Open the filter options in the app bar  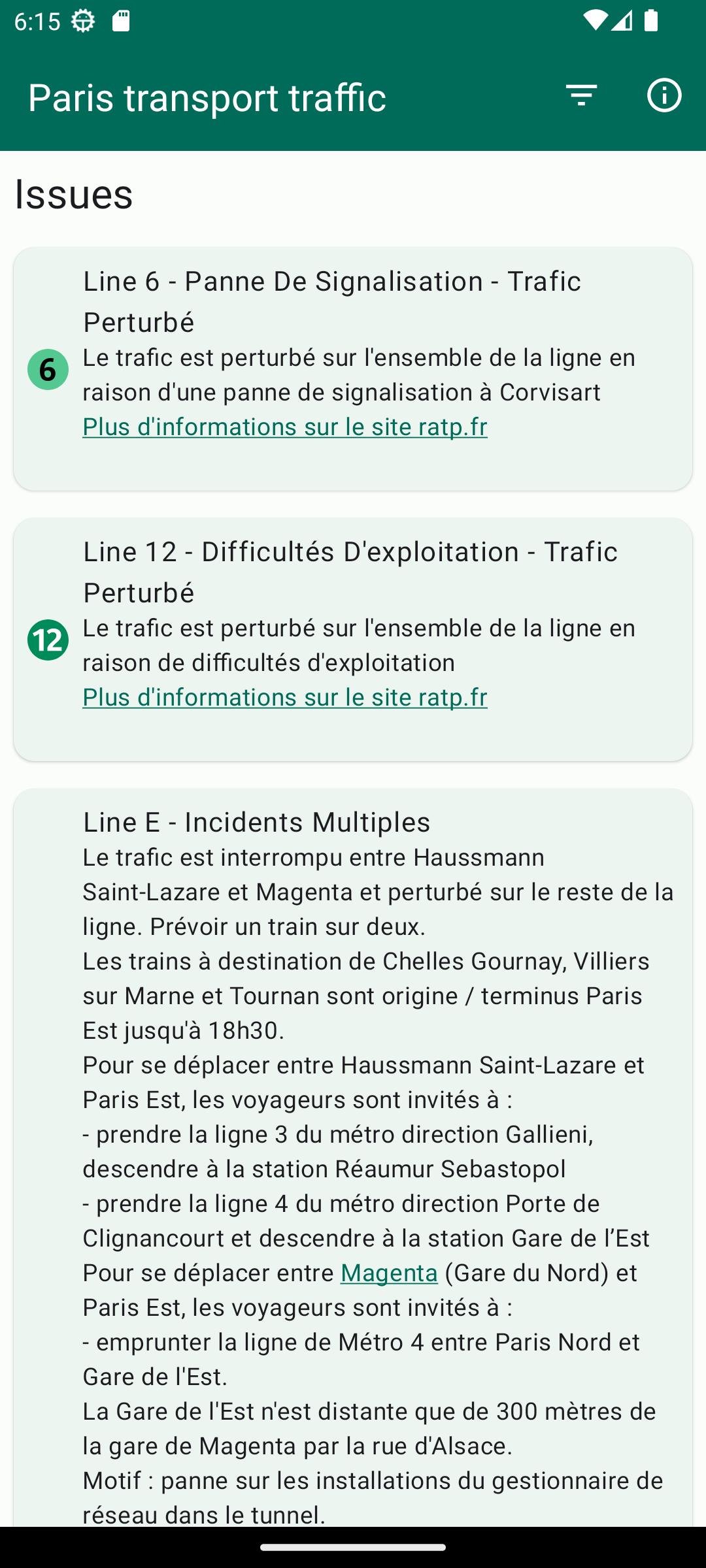(x=581, y=96)
